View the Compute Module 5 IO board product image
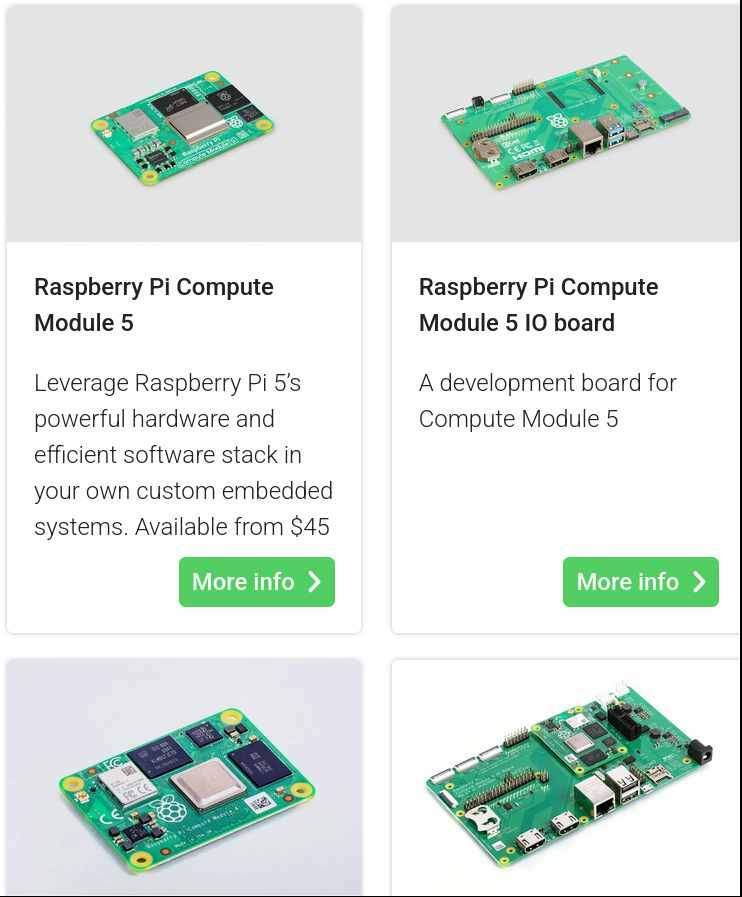Image resolution: width=742 pixels, height=897 pixels. pyautogui.click(x=565, y=125)
